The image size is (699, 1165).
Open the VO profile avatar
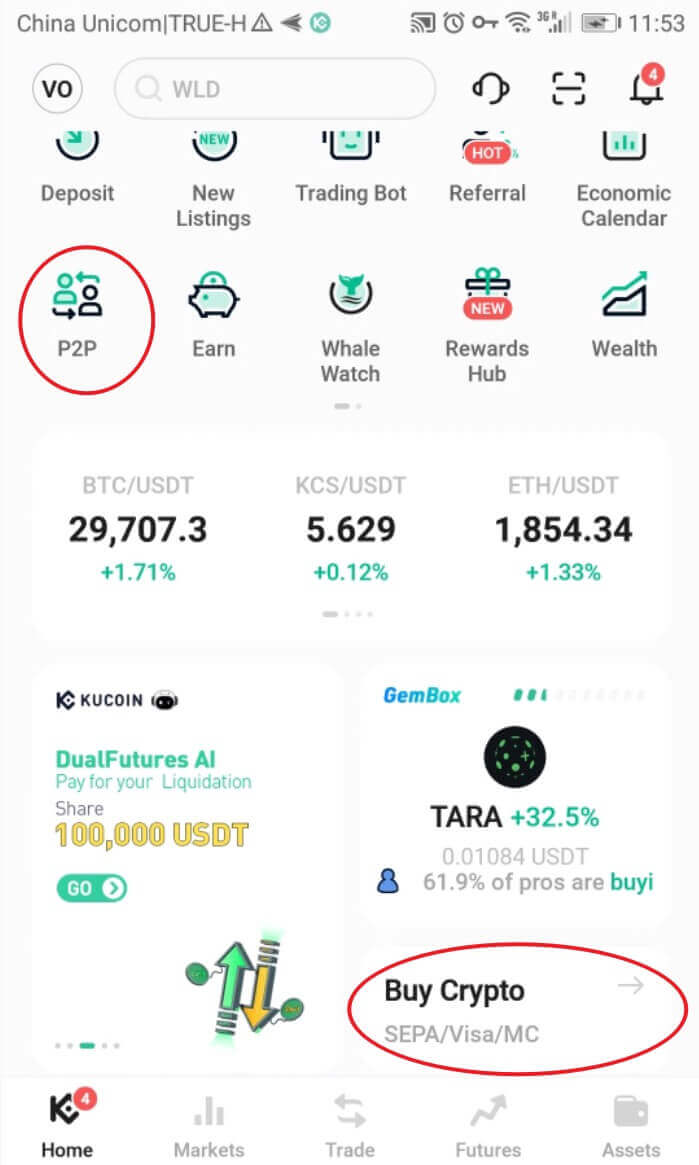58,90
